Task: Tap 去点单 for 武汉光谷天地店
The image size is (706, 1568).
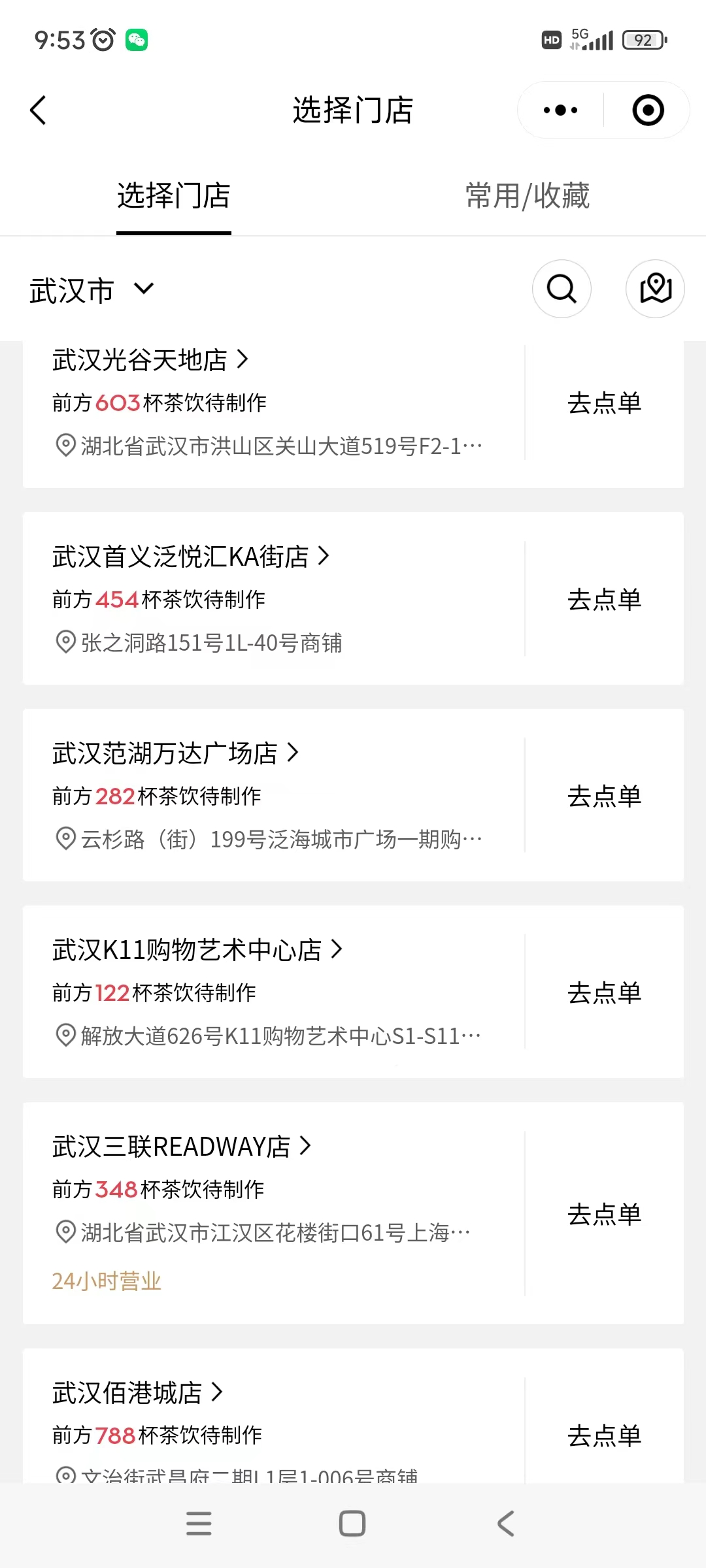Action: click(604, 403)
